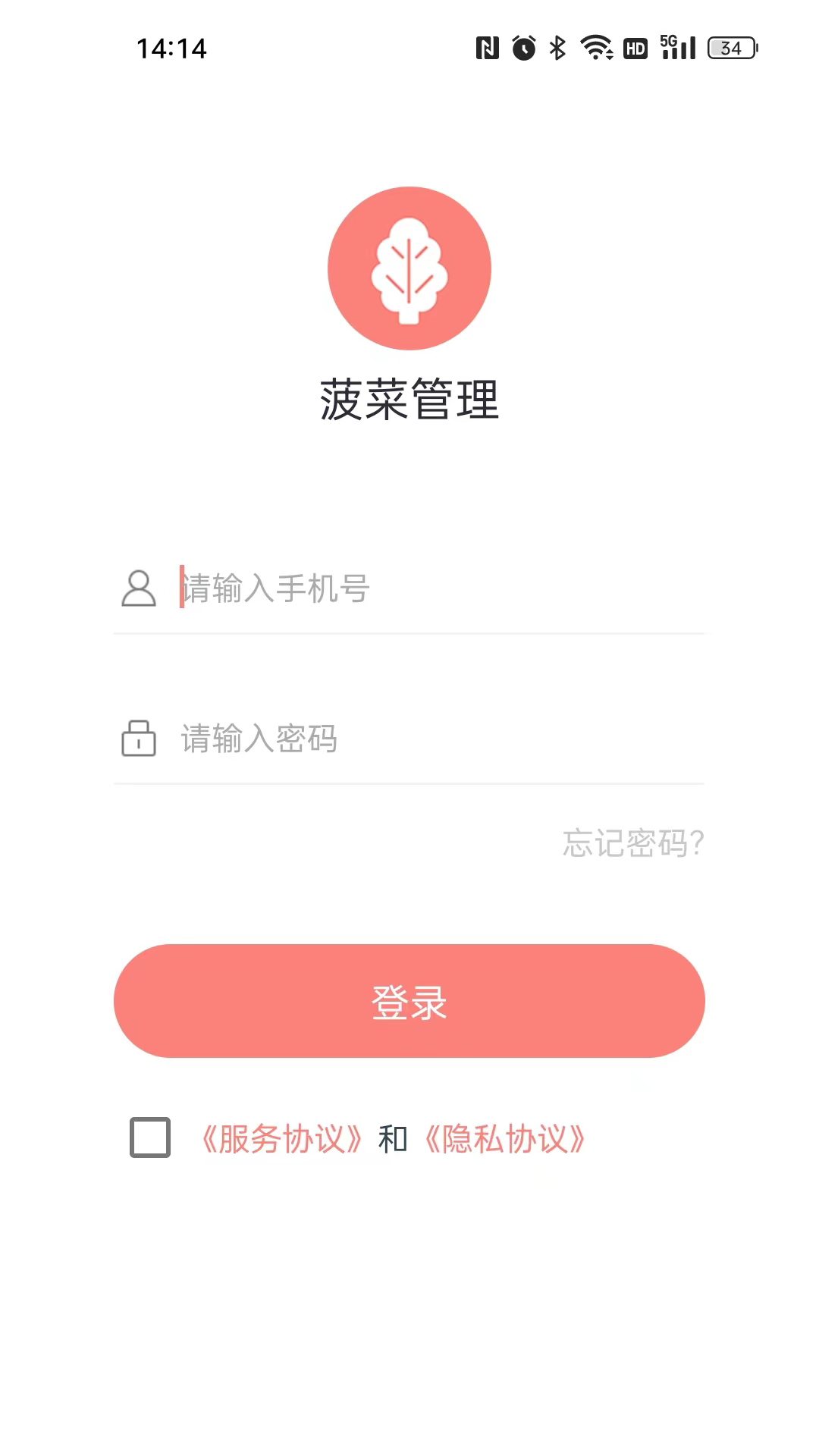Click the 菠菜管理 app title text
Viewport: 819px width, 1456px height.
[x=409, y=400]
